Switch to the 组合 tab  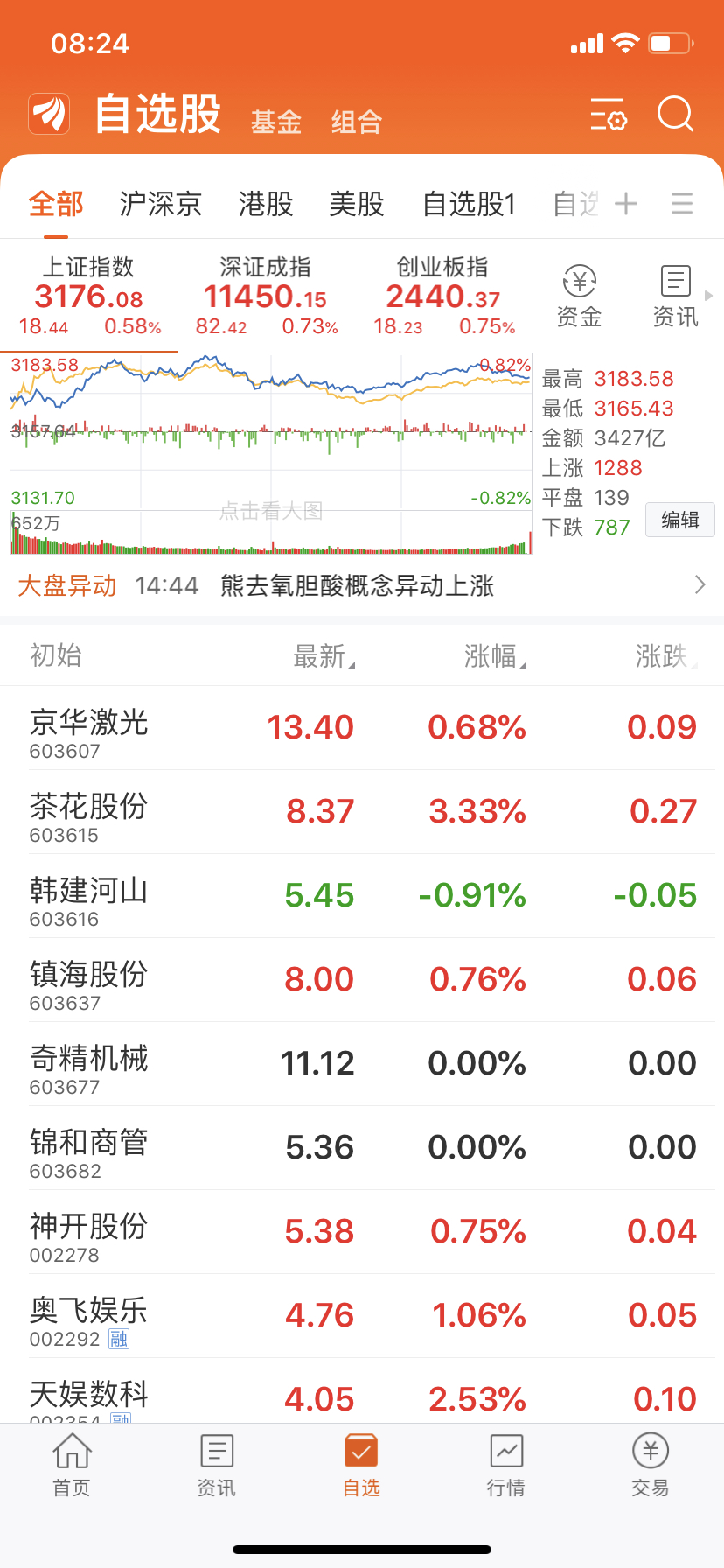tap(357, 122)
